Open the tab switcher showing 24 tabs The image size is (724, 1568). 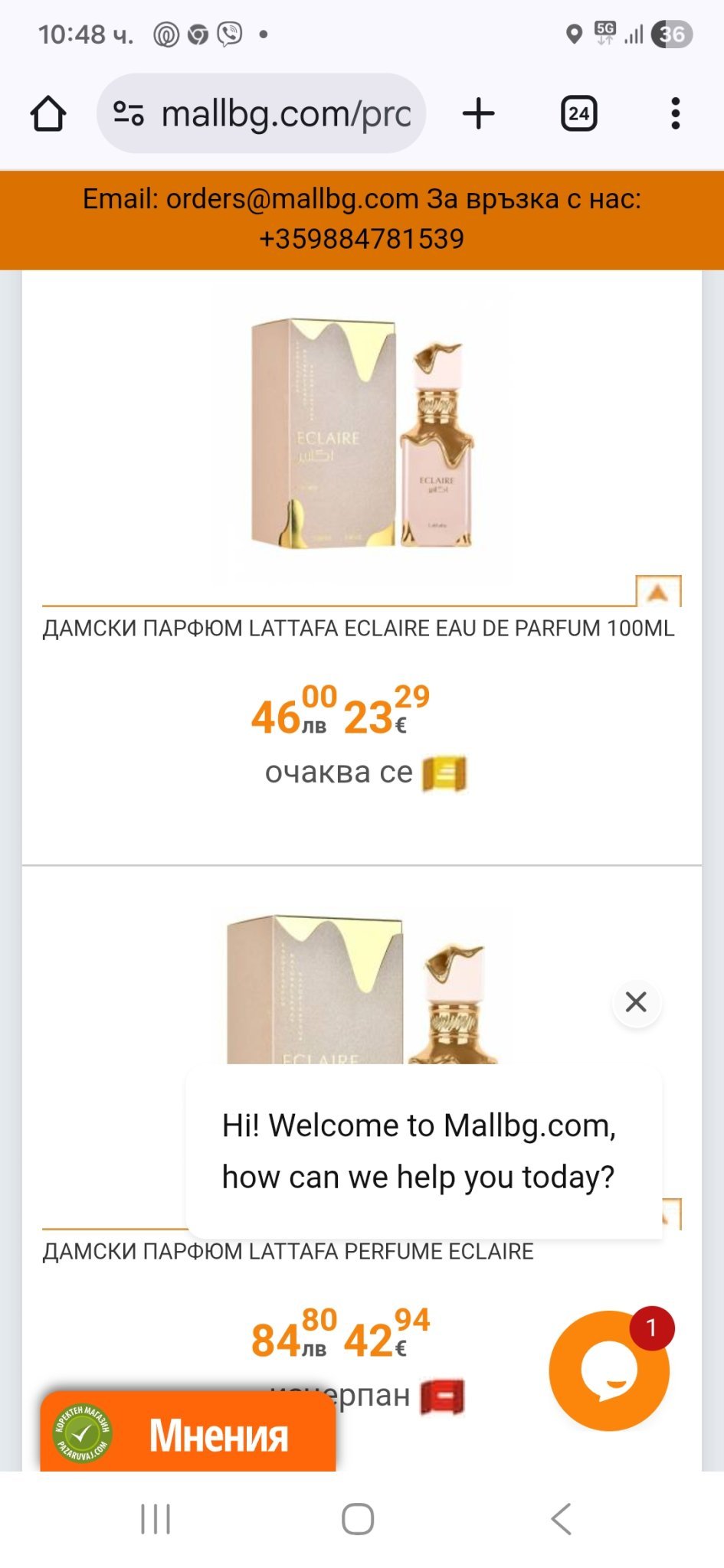coord(578,114)
